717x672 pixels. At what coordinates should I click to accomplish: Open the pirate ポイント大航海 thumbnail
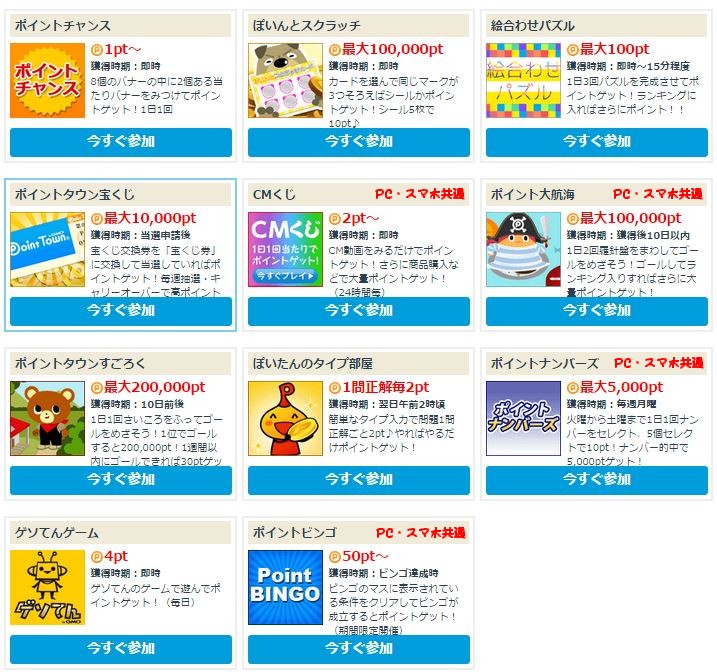pyautogui.click(x=523, y=250)
